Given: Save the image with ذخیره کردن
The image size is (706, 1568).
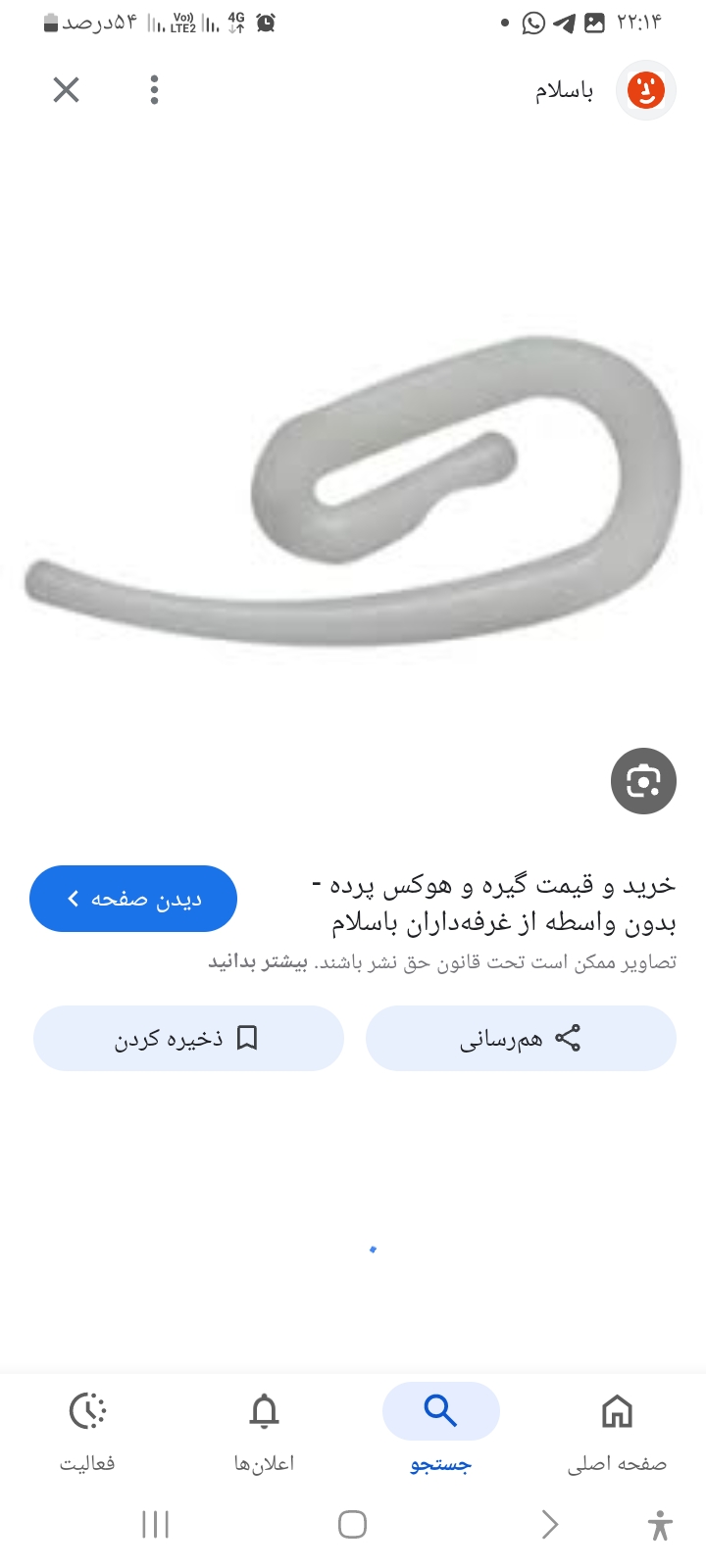Looking at the screenshot, I should pos(188,1039).
